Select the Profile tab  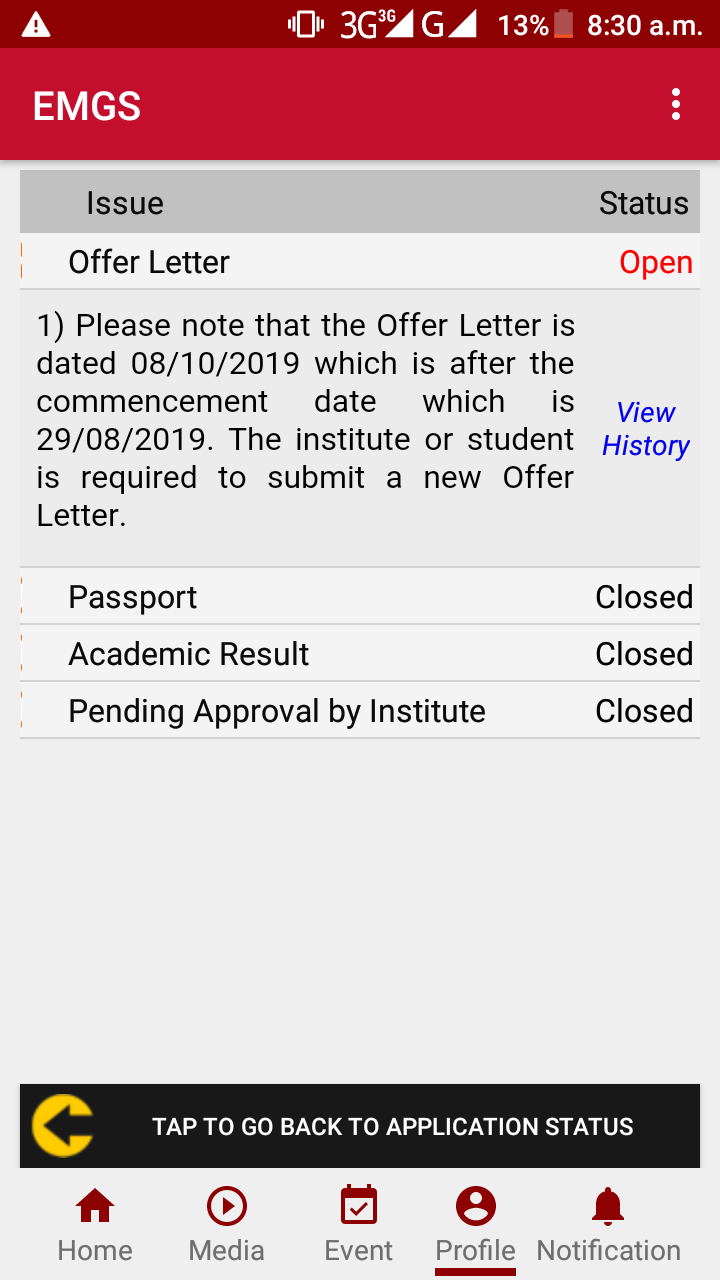476,1225
